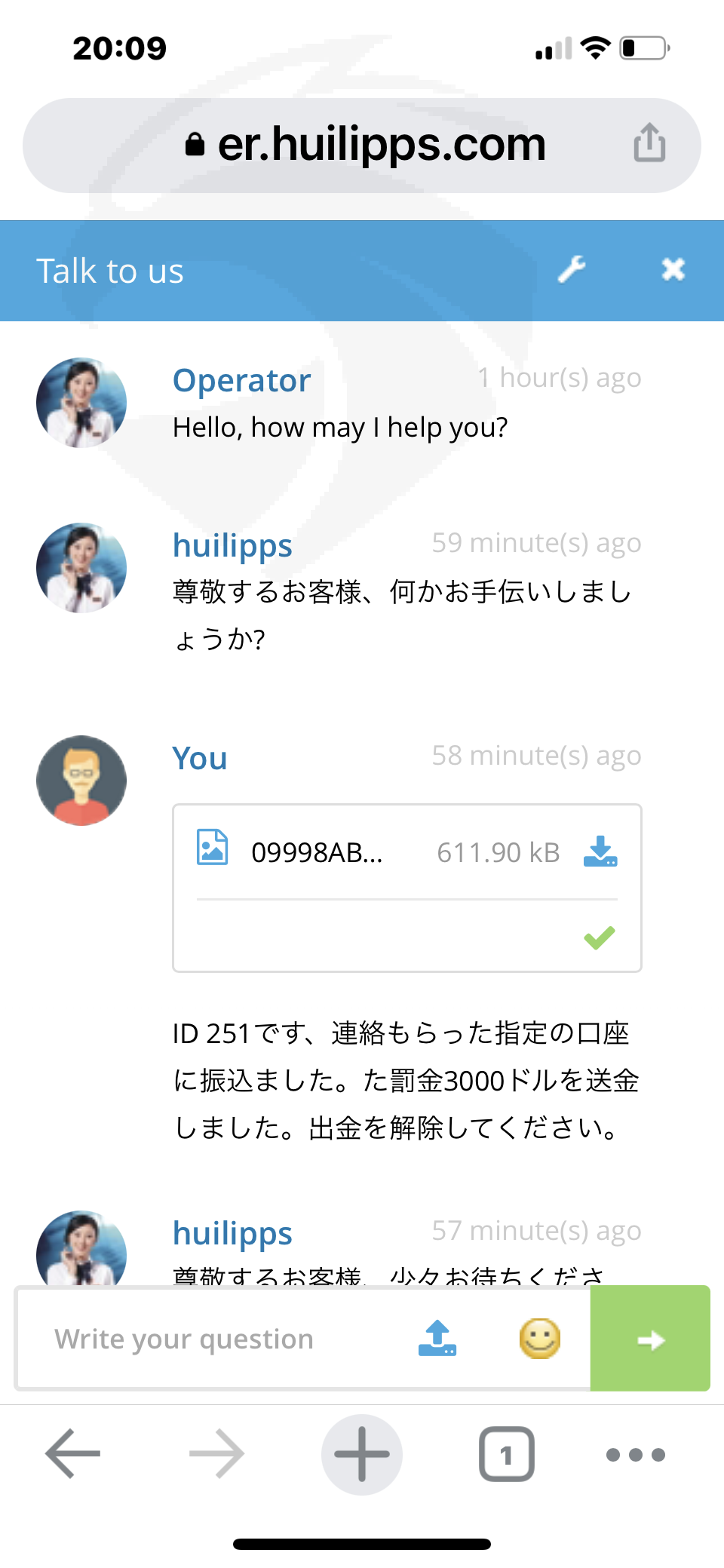This screenshot has height=1568, width=724.
Task: Download the attached 09998AB image file
Action: 600,852
